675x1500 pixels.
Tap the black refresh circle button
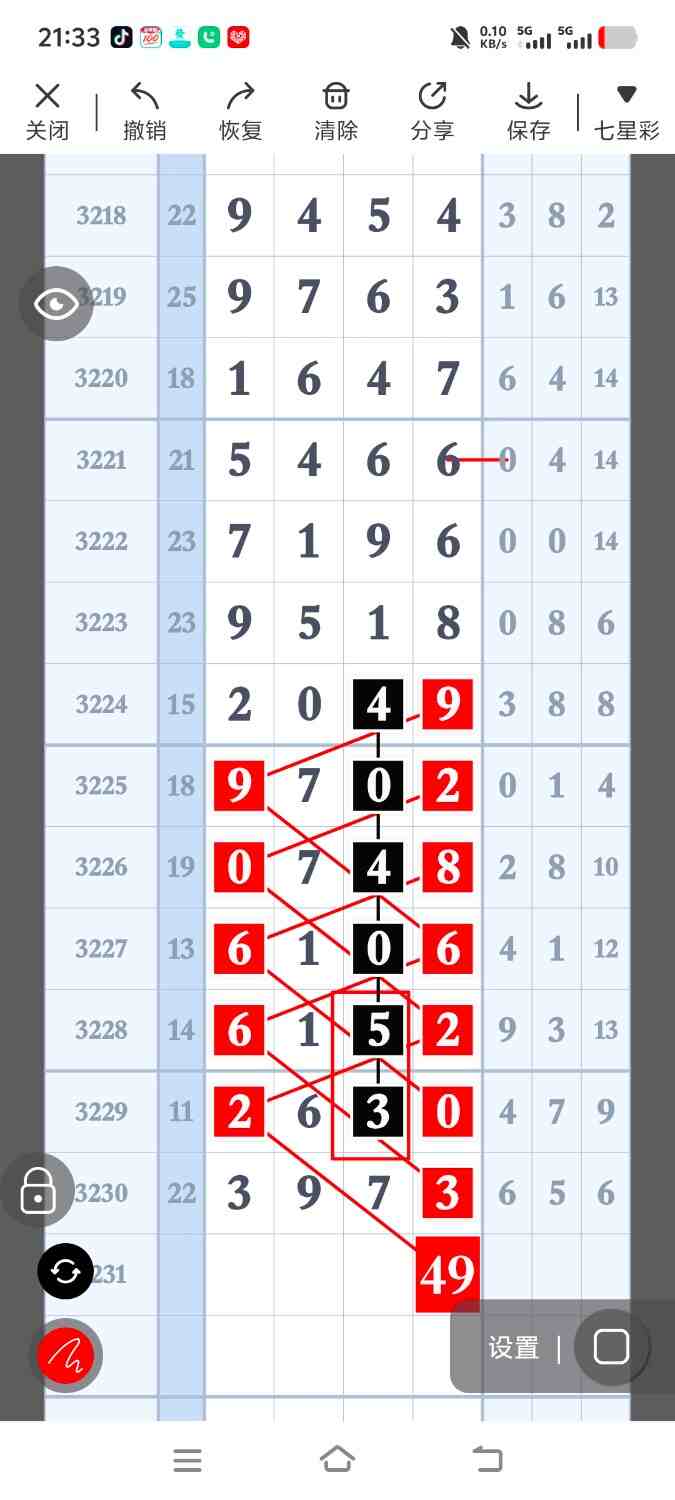point(65,1271)
